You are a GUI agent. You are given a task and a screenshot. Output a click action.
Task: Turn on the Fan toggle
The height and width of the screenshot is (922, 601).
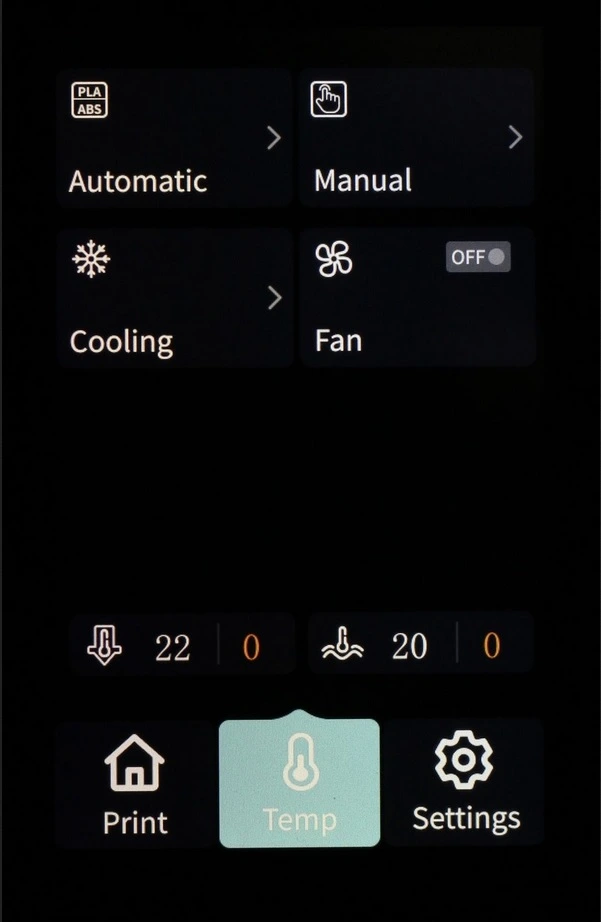[478, 257]
